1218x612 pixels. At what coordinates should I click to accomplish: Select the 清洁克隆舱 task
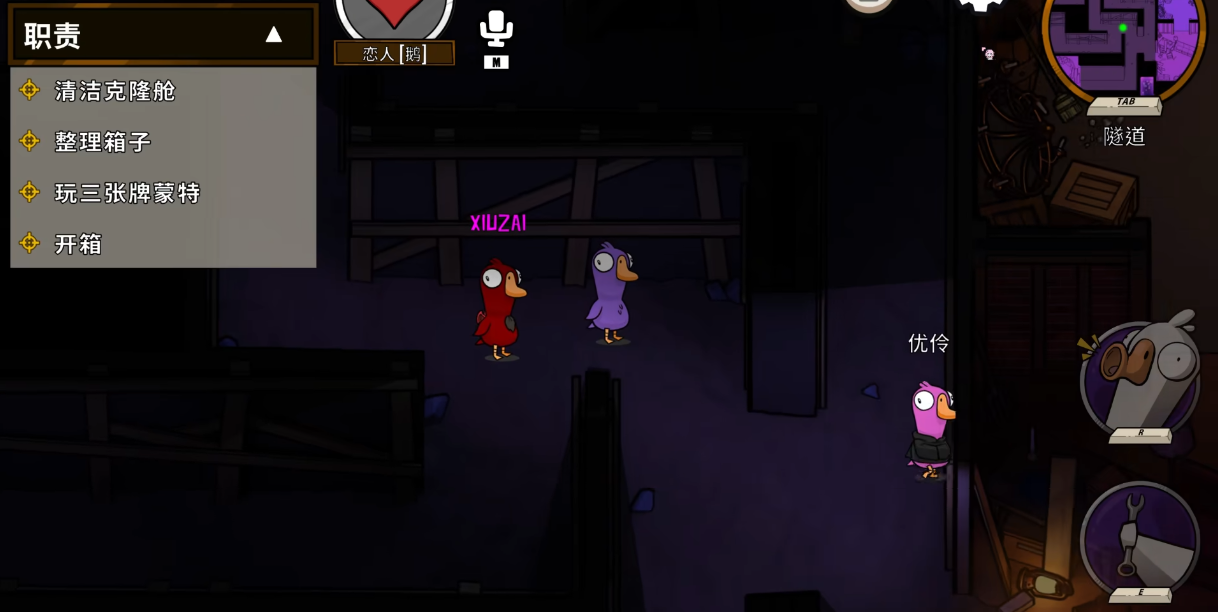(115, 91)
